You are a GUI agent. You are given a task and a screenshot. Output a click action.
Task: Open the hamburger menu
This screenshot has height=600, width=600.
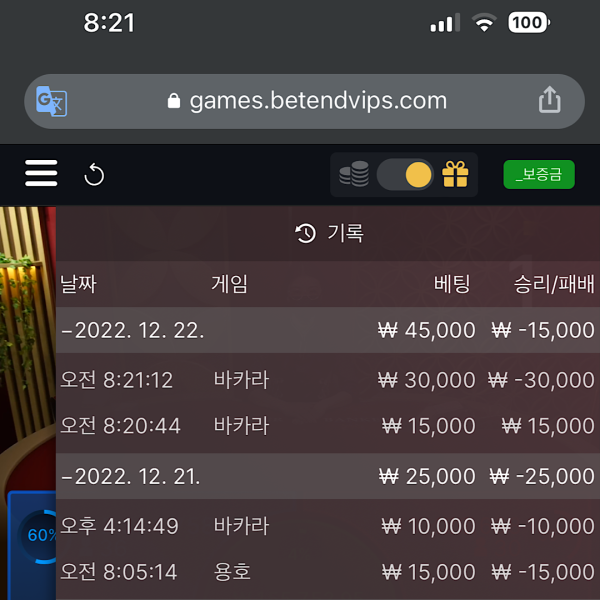(x=41, y=175)
